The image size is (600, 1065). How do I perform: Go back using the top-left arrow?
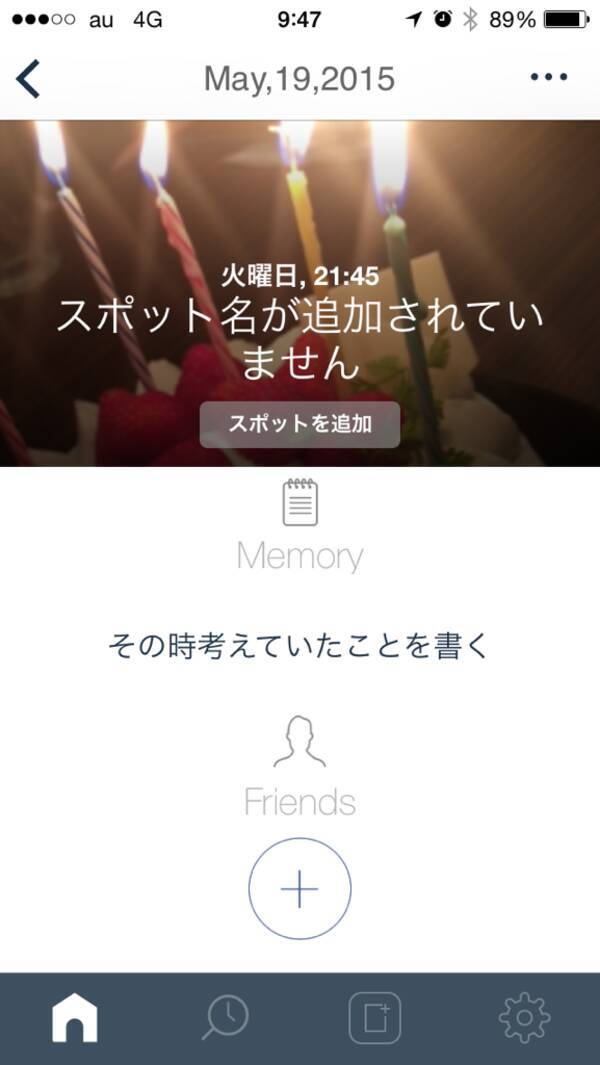coord(29,78)
